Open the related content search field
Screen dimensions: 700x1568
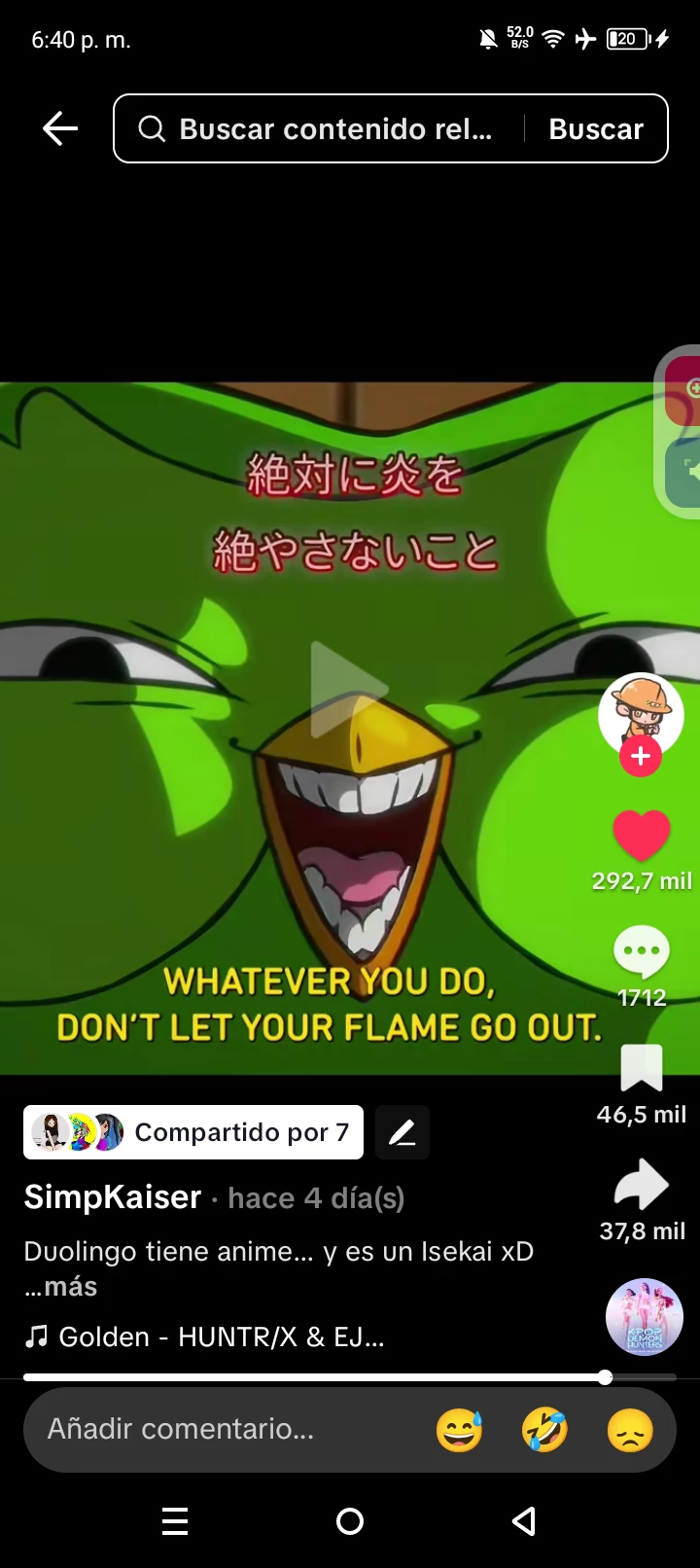(331, 128)
